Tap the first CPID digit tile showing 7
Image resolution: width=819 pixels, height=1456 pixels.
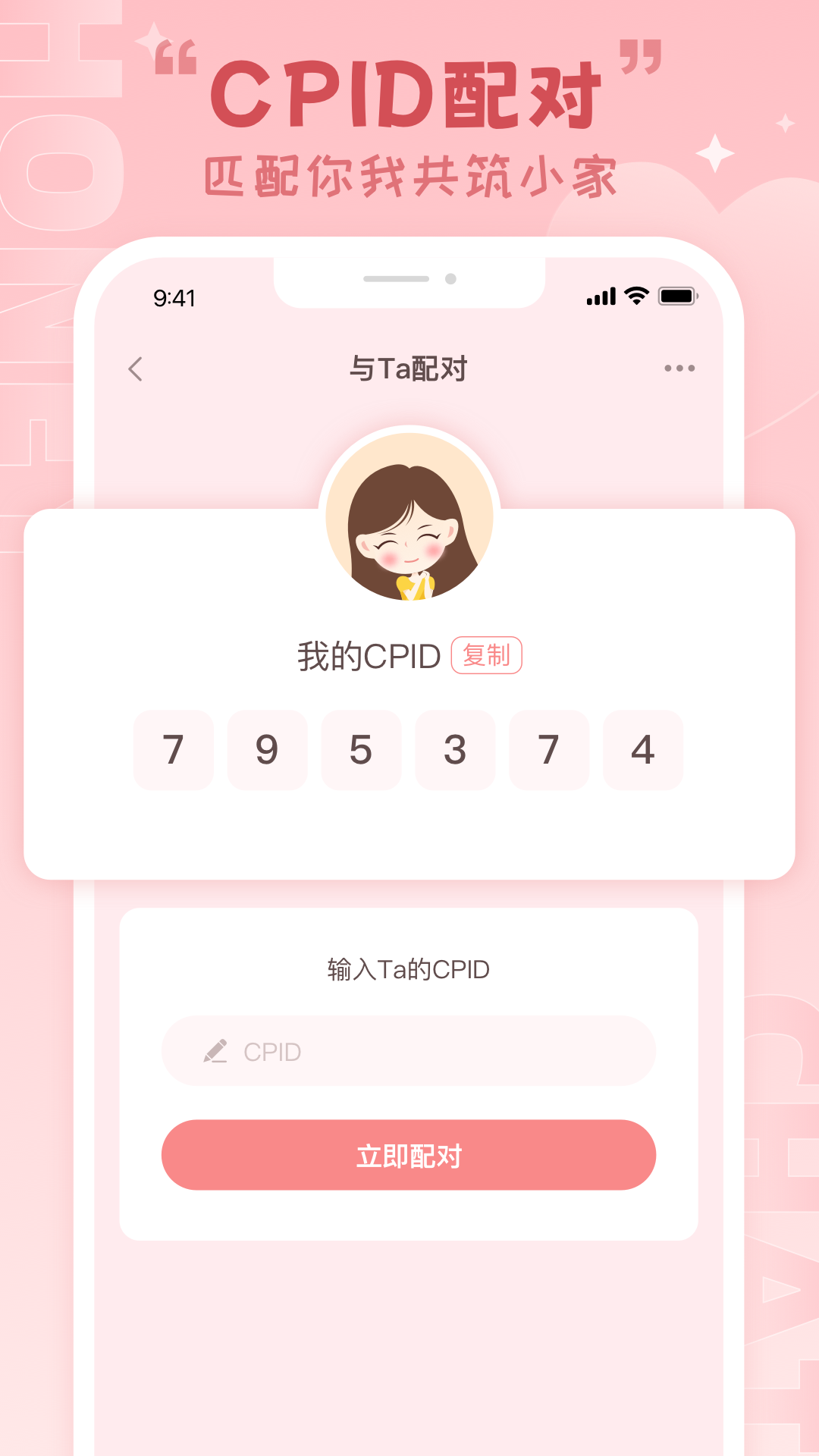[173, 750]
